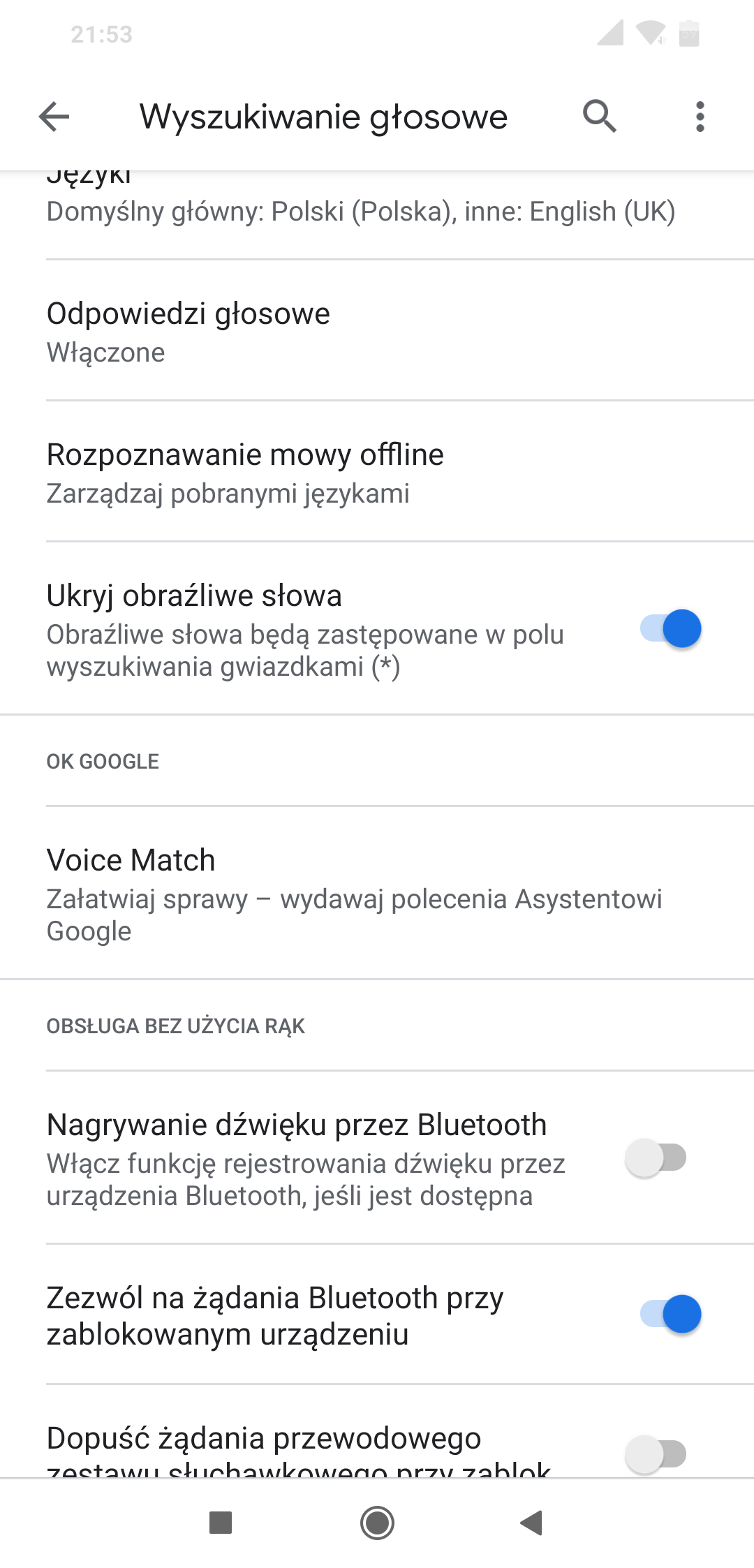
Task: Enable Nagrywanie dźwięku przez Bluetooth
Action: [656, 1157]
